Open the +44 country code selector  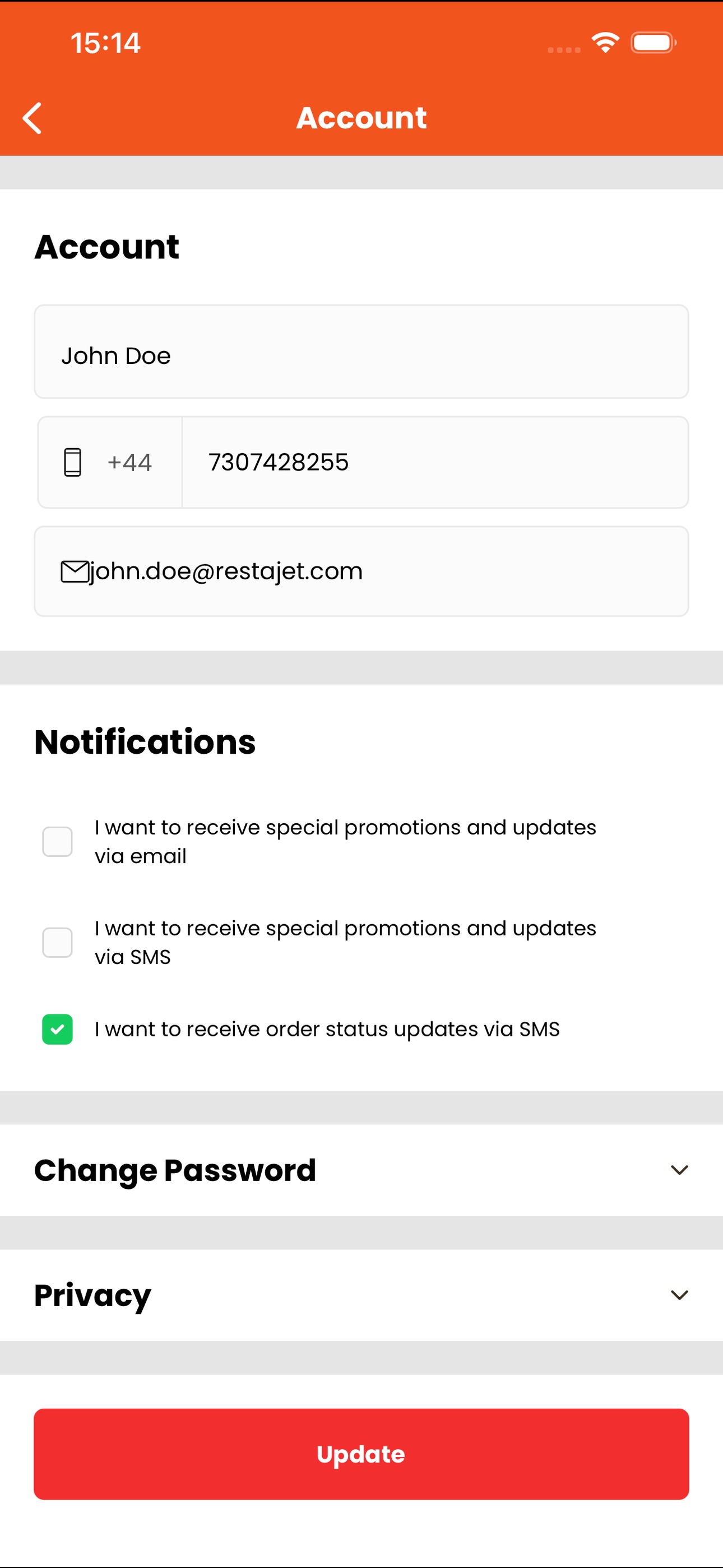click(110, 462)
